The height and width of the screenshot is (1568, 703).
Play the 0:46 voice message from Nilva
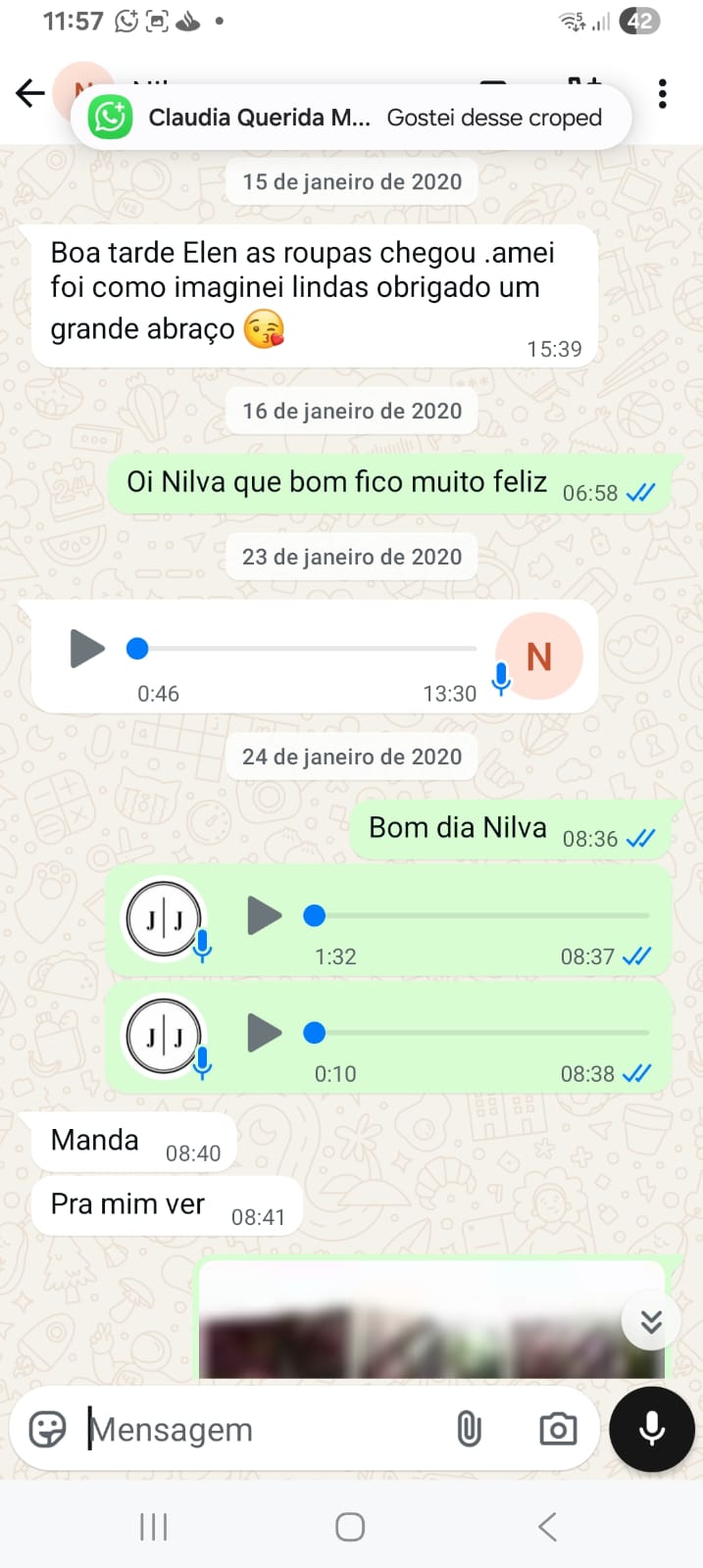point(86,649)
